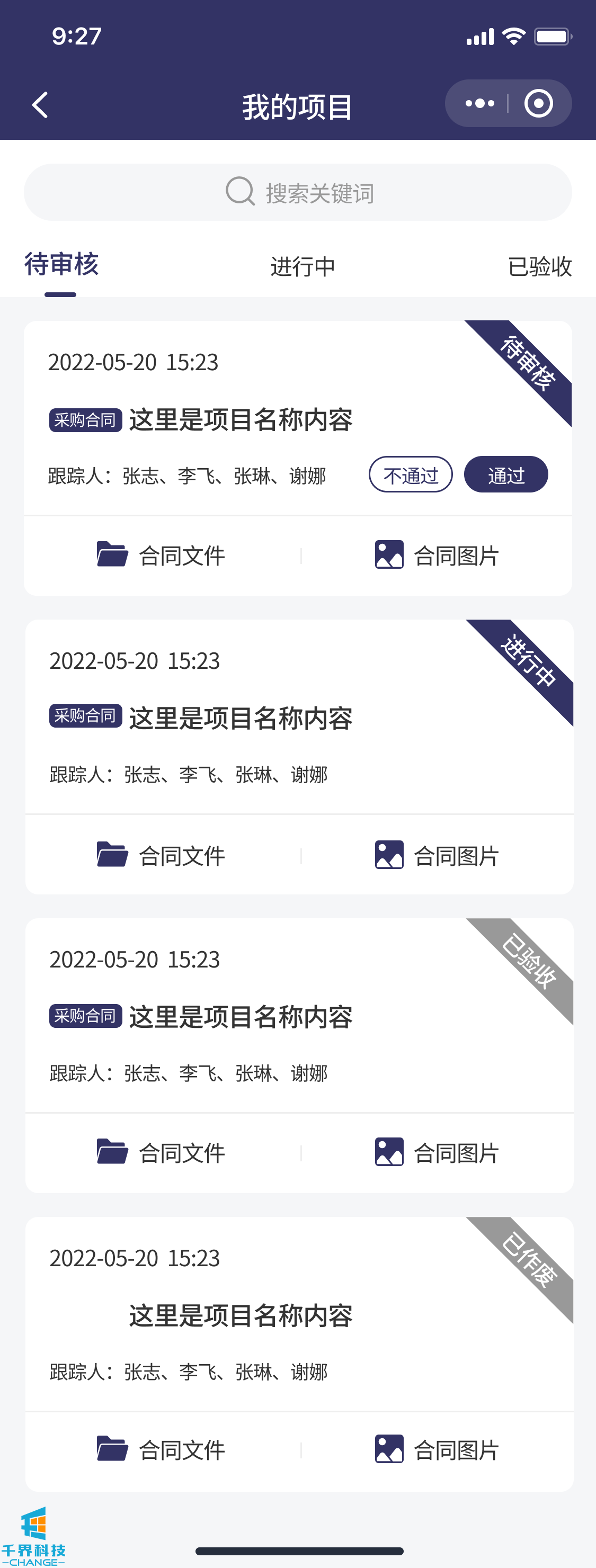596x1568 pixels.
Task: View 合同图片 of the 已作废 project
Action: [437, 1449]
